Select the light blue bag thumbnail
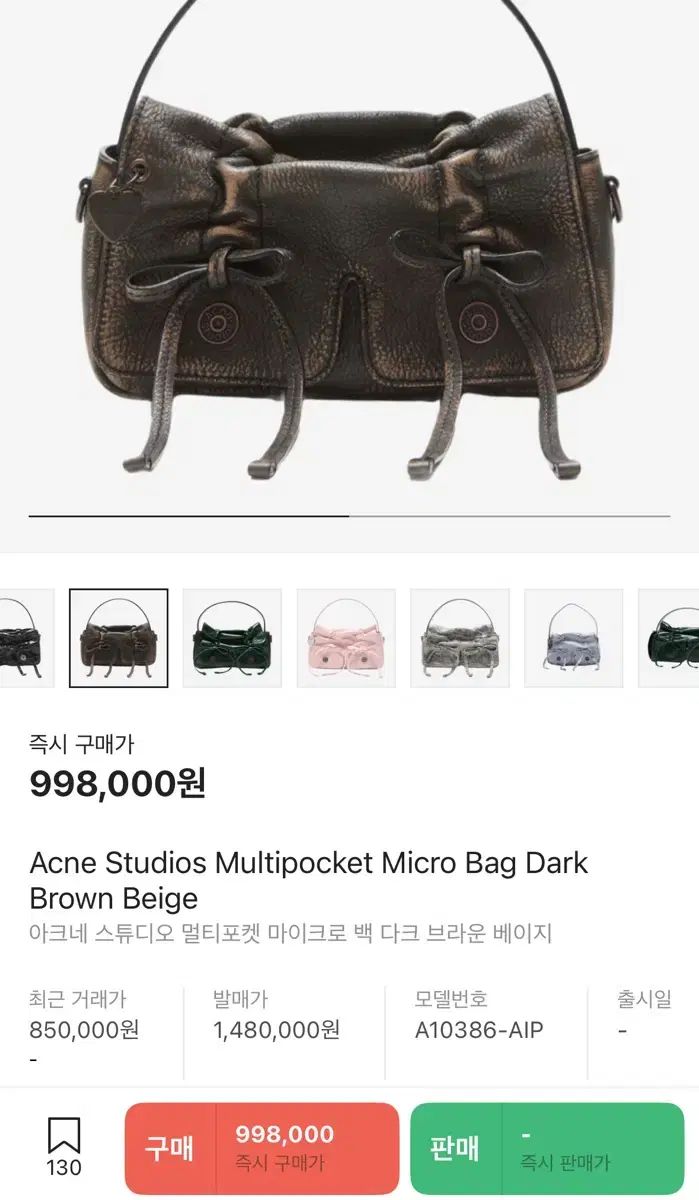The height and width of the screenshot is (1200, 699). click(574, 638)
